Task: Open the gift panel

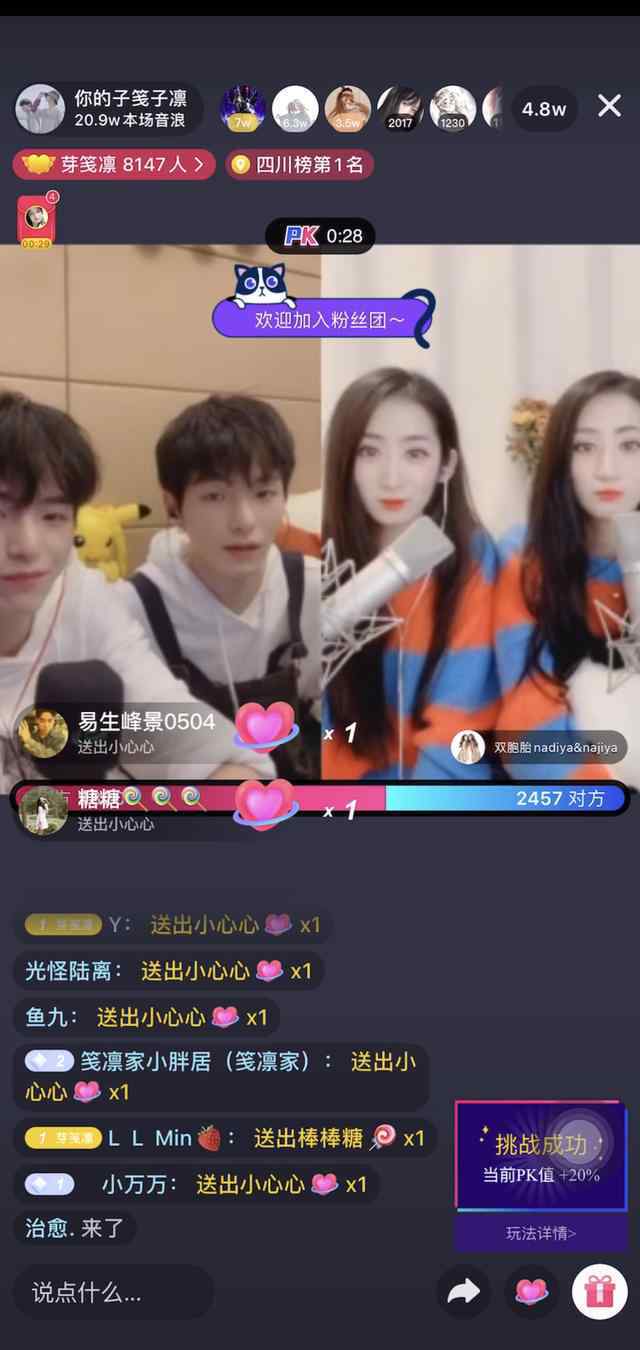Action: pos(599,1292)
